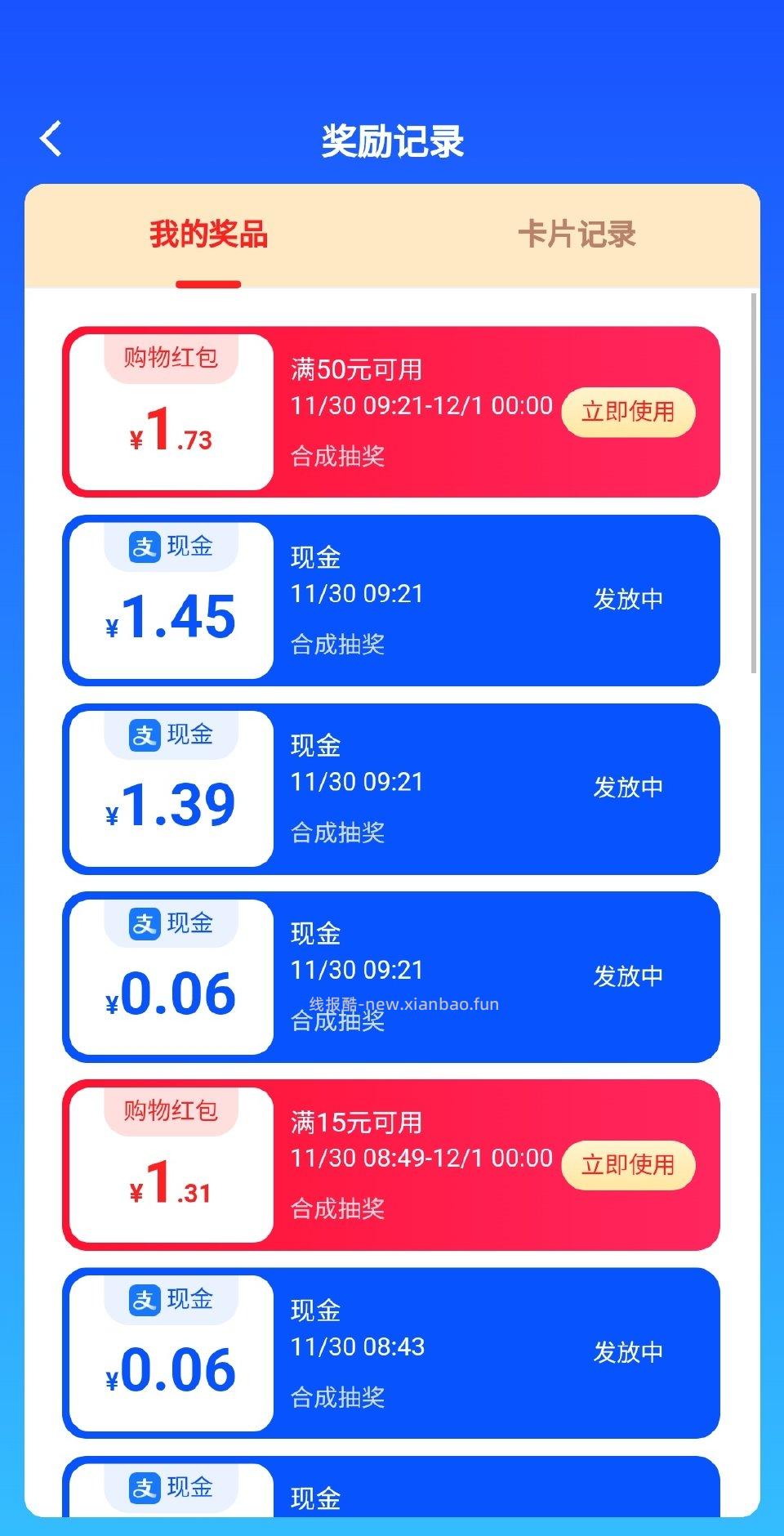Image resolution: width=784 pixels, height=1536 pixels.
Task: Tap the 合成抽奖 label on the ¥0.06 card
Action: [x=338, y=1021]
